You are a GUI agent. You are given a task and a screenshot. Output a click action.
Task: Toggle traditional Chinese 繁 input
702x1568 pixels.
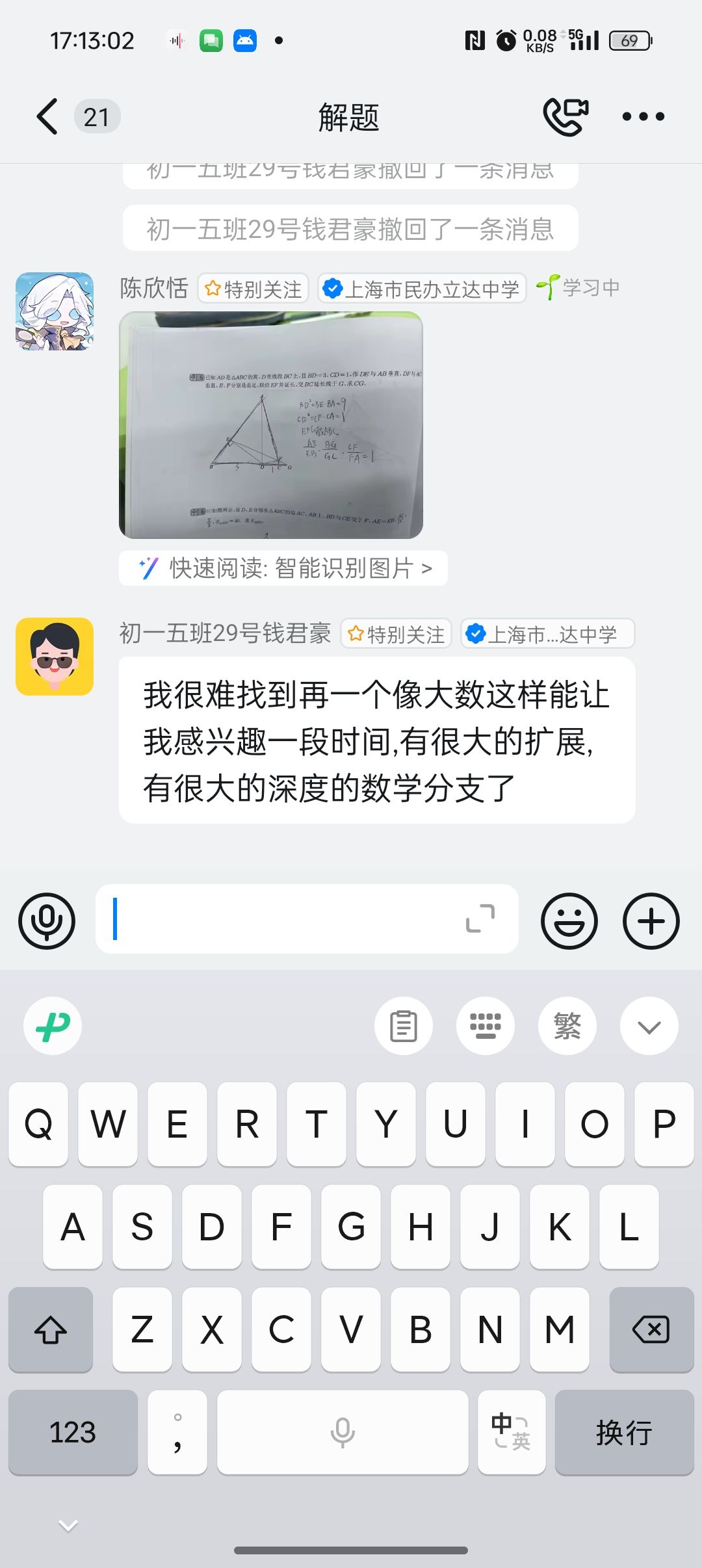[x=567, y=1026]
